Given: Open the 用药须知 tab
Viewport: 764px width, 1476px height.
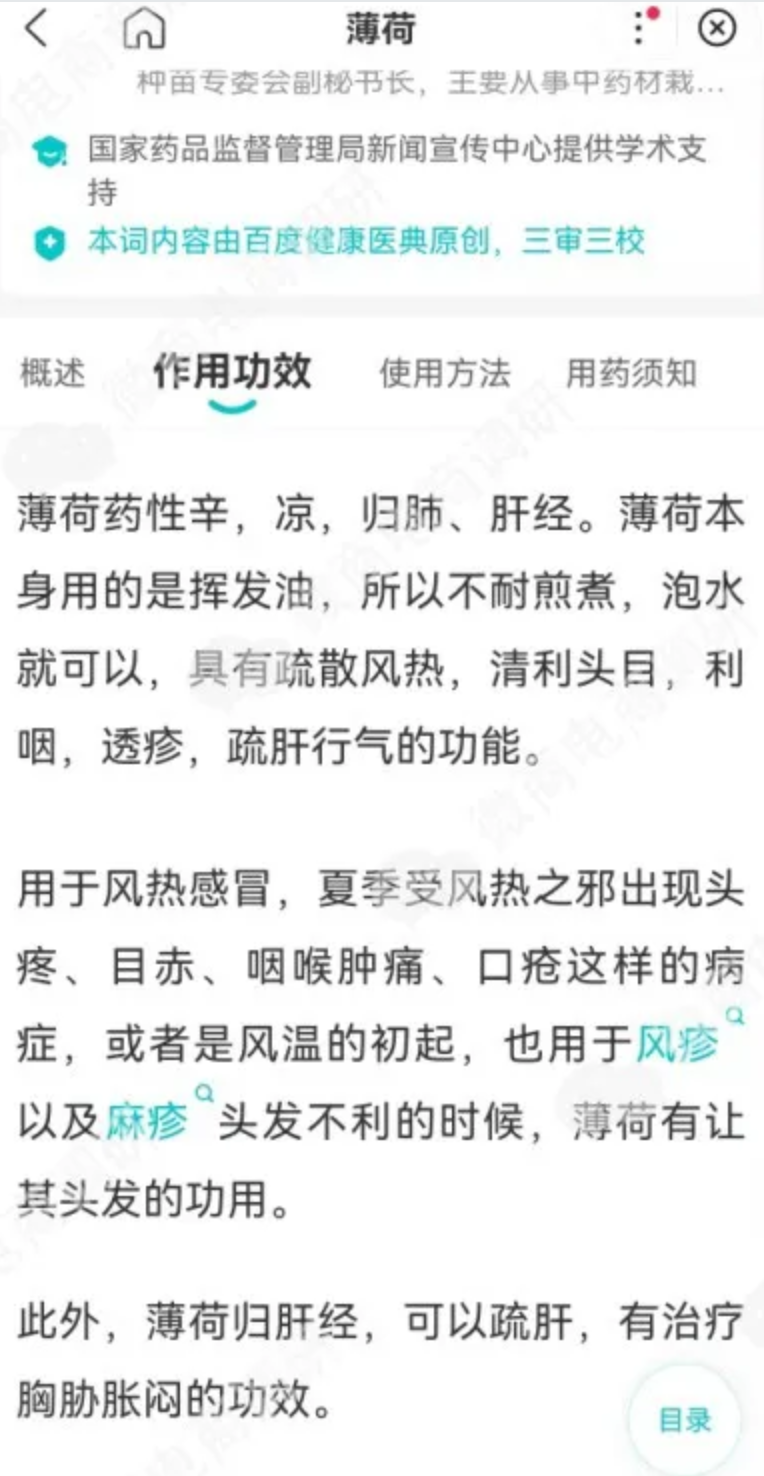Looking at the screenshot, I should pos(631,374).
